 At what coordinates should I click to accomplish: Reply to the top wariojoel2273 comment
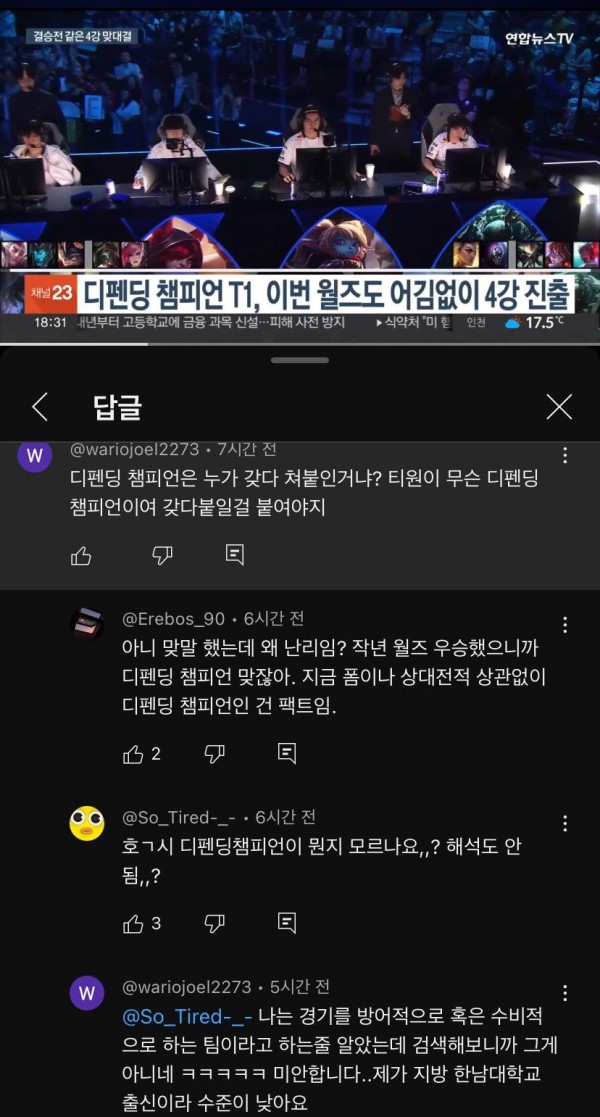[235, 555]
